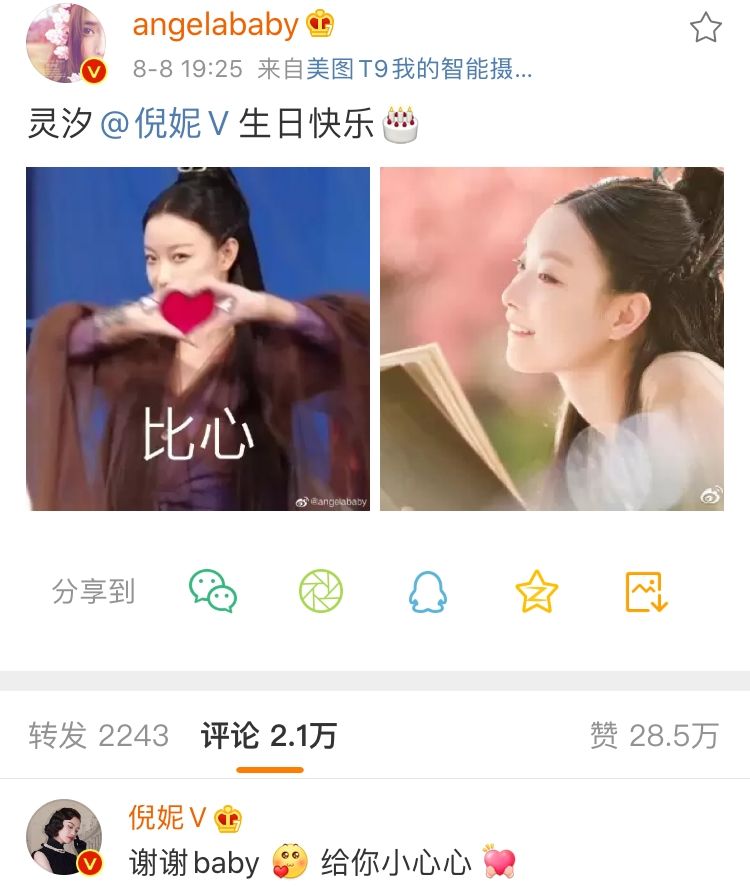Favorite this post with the star icon
The width and height of the screenshot is (750, 890).
pos(706,28)
